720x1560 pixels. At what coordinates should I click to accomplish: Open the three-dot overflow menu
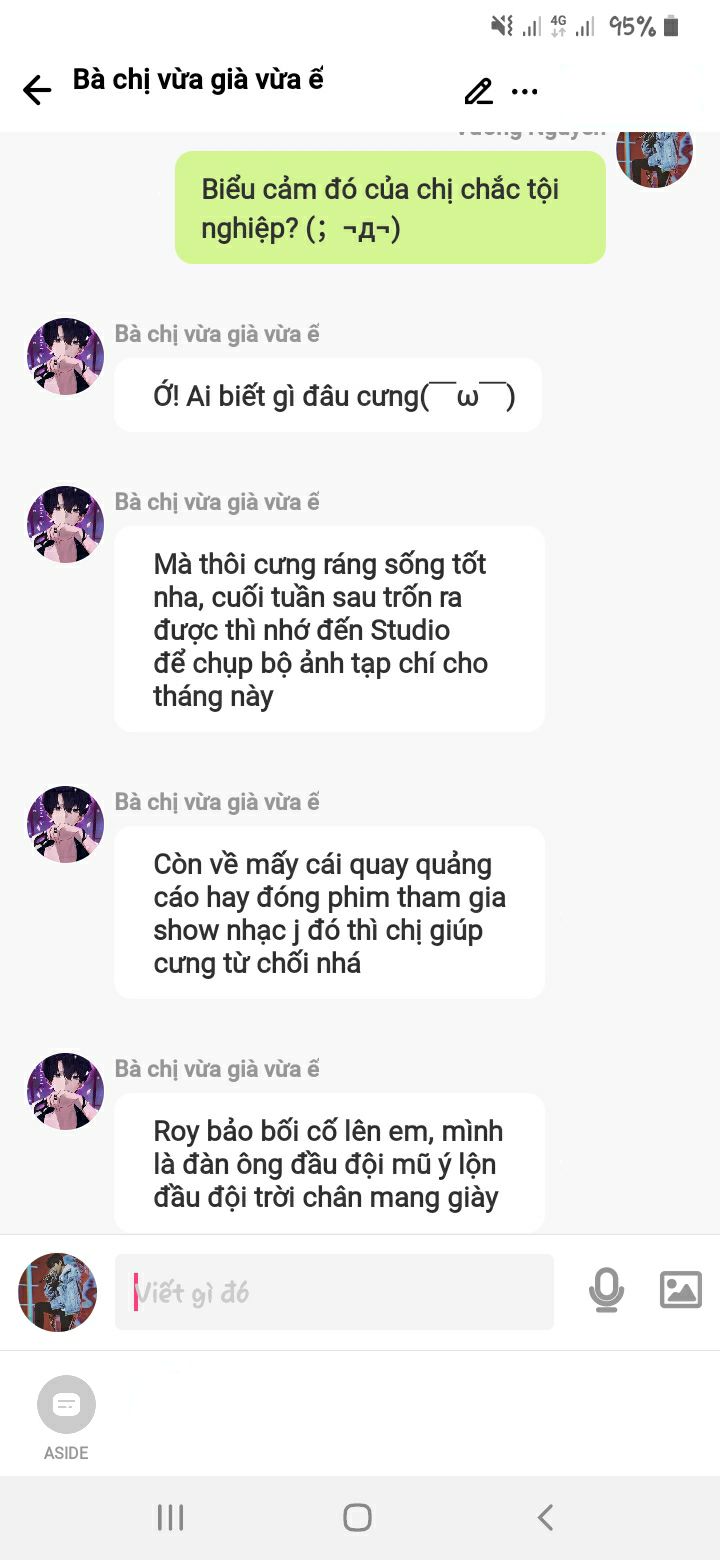tap(525, 92)
